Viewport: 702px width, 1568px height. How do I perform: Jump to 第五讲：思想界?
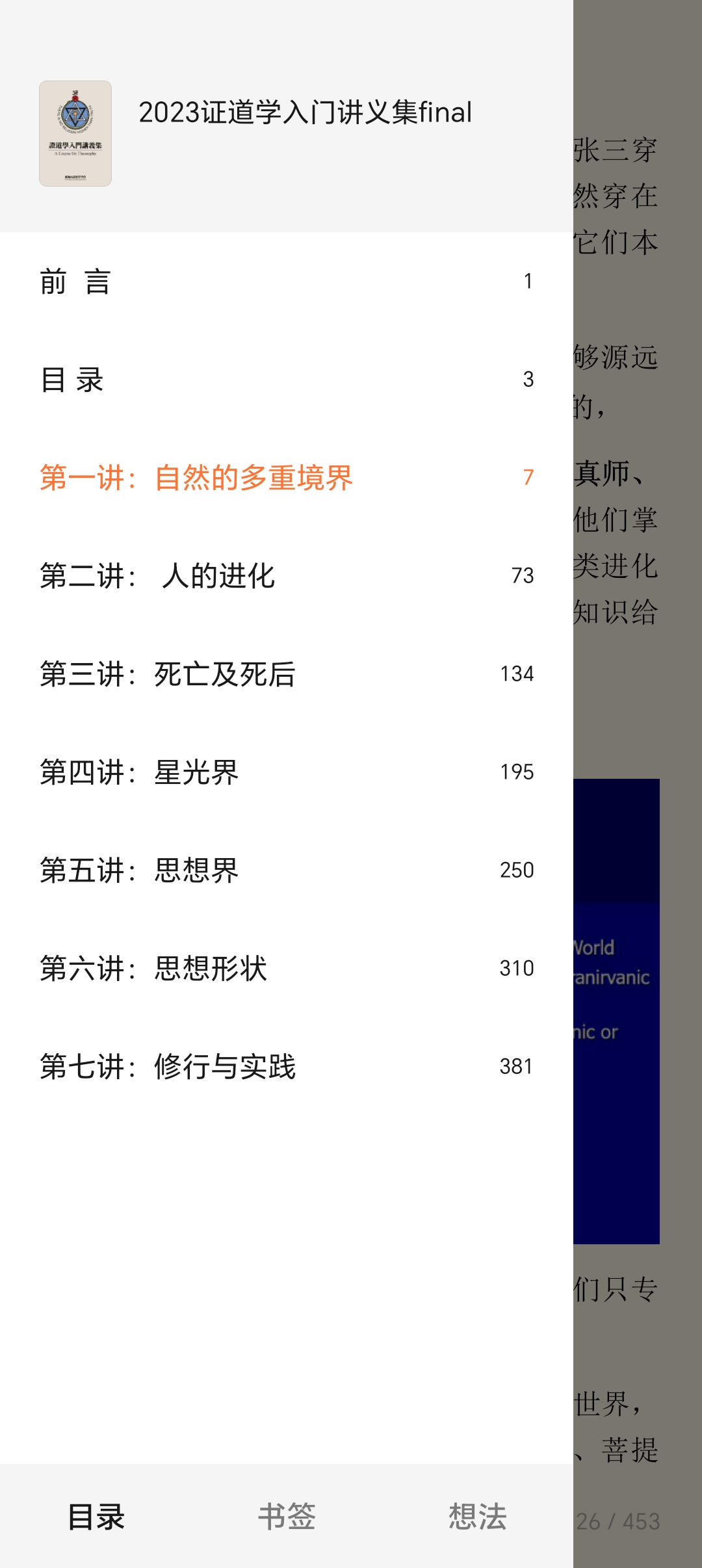tap(286, 870)
